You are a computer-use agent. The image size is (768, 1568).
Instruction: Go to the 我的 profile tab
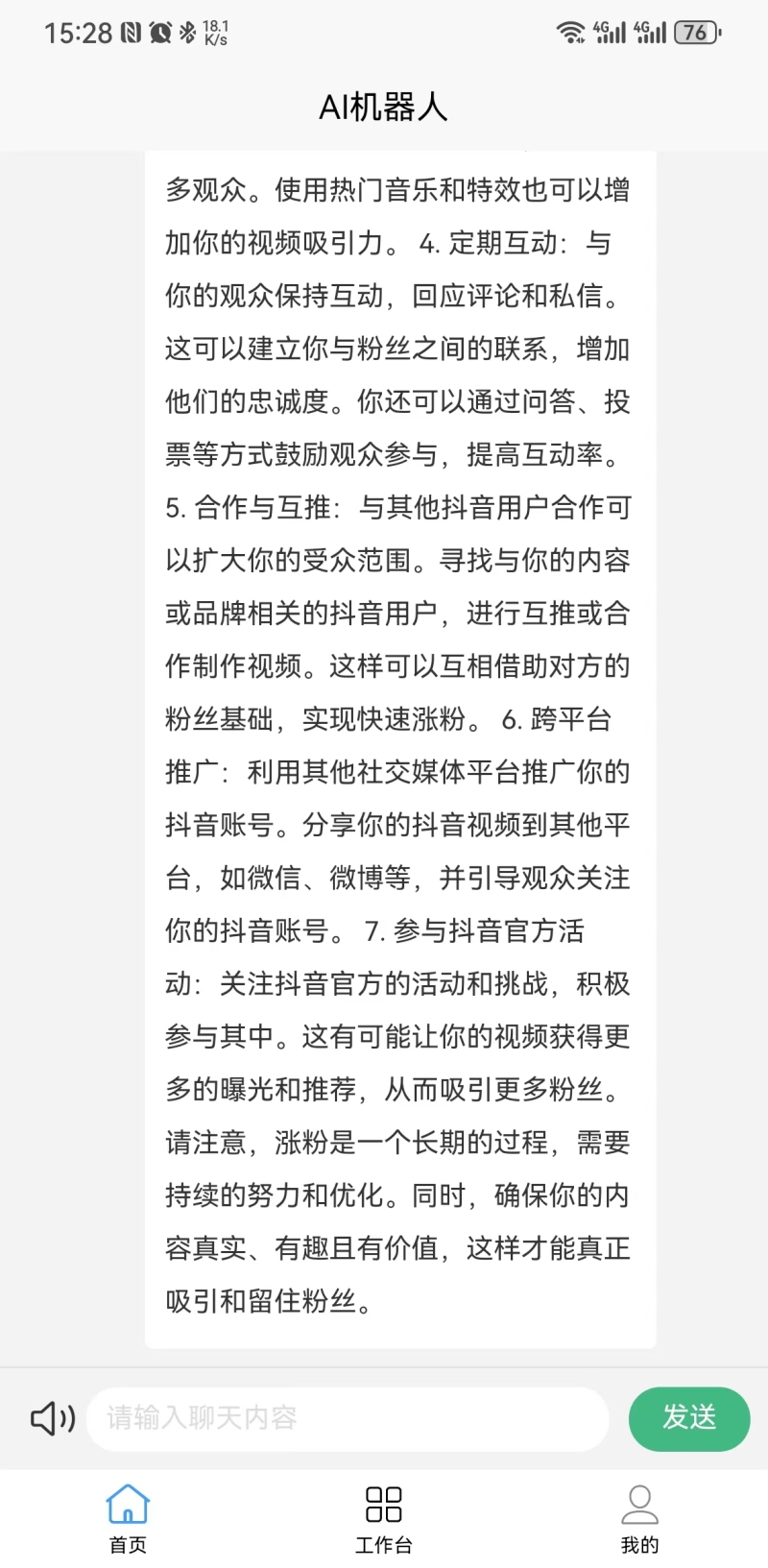click(639, 1518)
